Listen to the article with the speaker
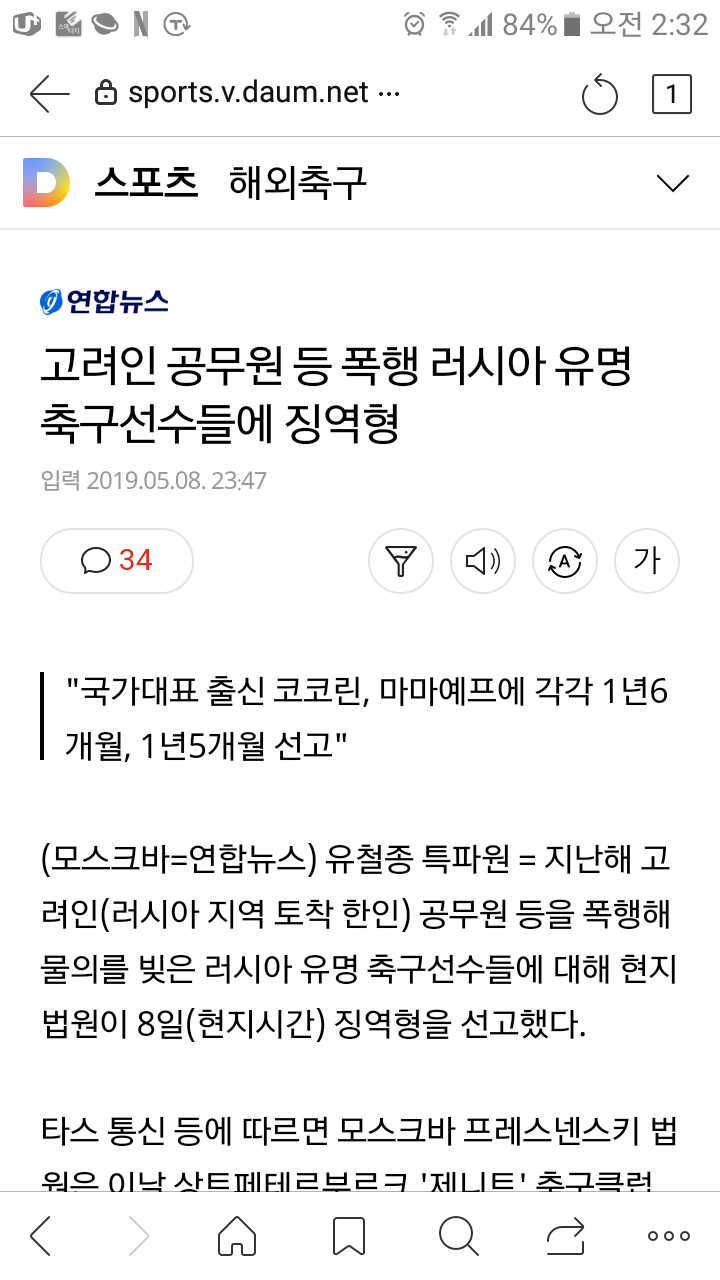Viewport: 720px width, 1280px height. pos(483,561)
